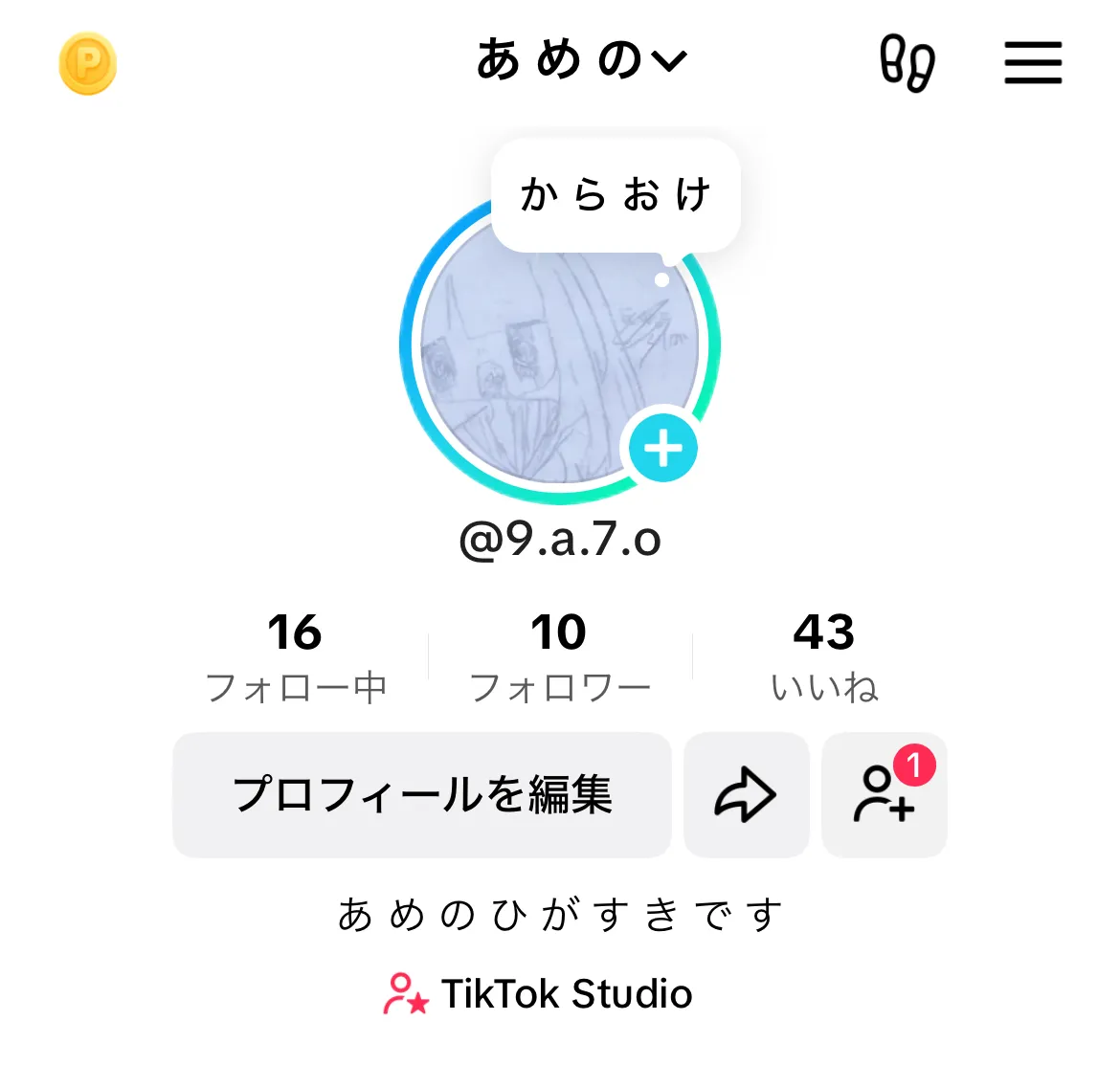Expand the あめの account switcher
Viewport: 1120px width, 1065px height.
pos(582,60)
